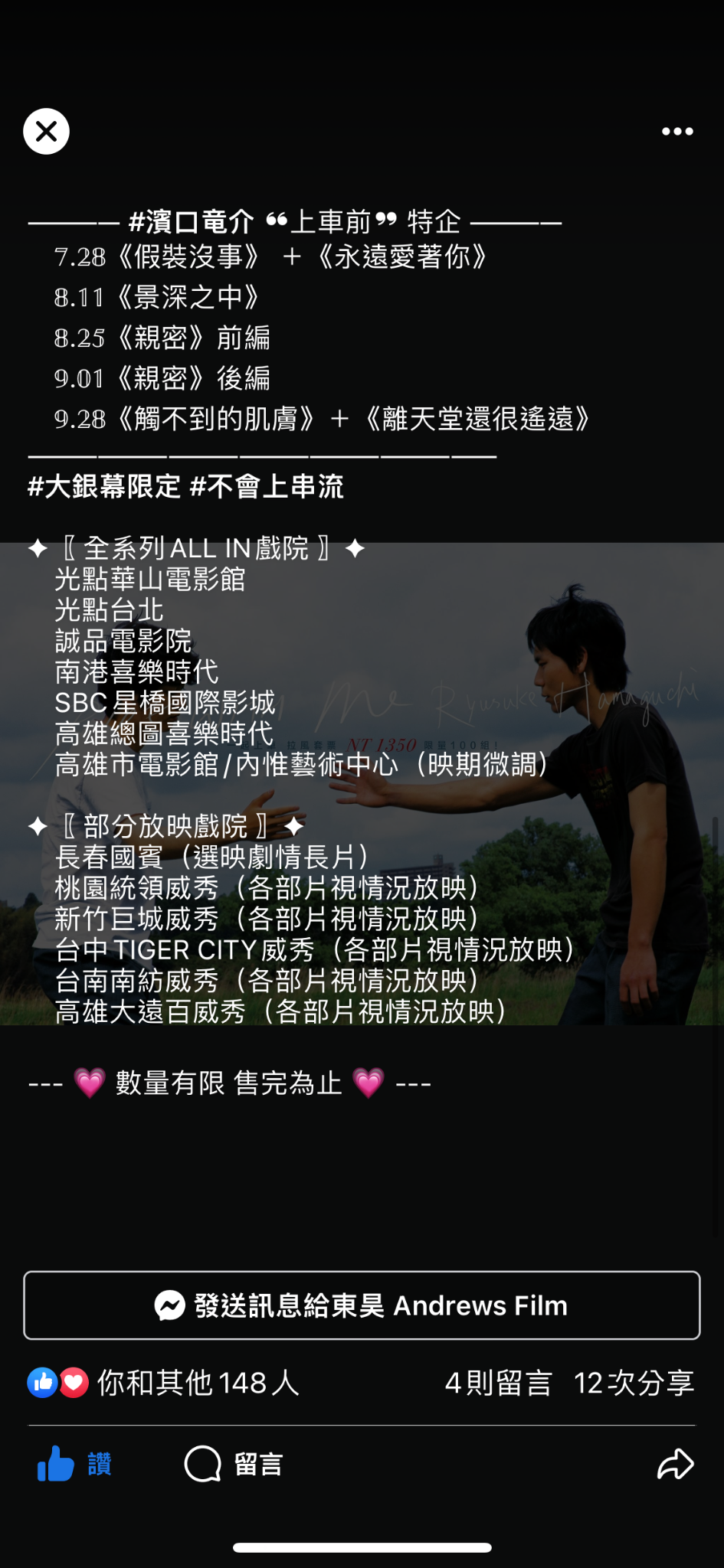The width and height of the screenshot is (724, 1568).
Task: Open hashtag #濱口竜介
Action: pos(192,222)
